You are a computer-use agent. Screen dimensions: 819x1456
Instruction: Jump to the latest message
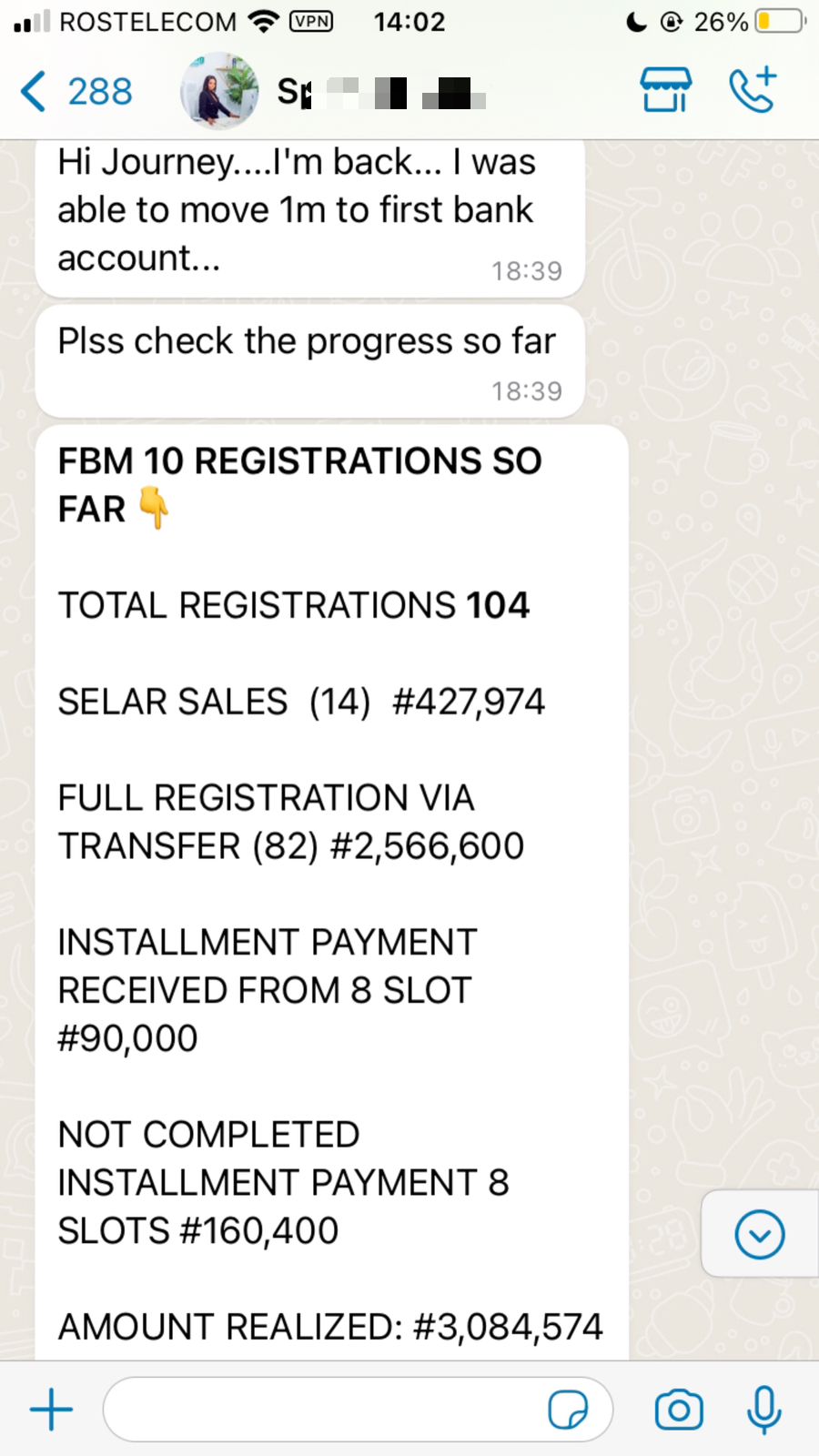coord(759,1235)
